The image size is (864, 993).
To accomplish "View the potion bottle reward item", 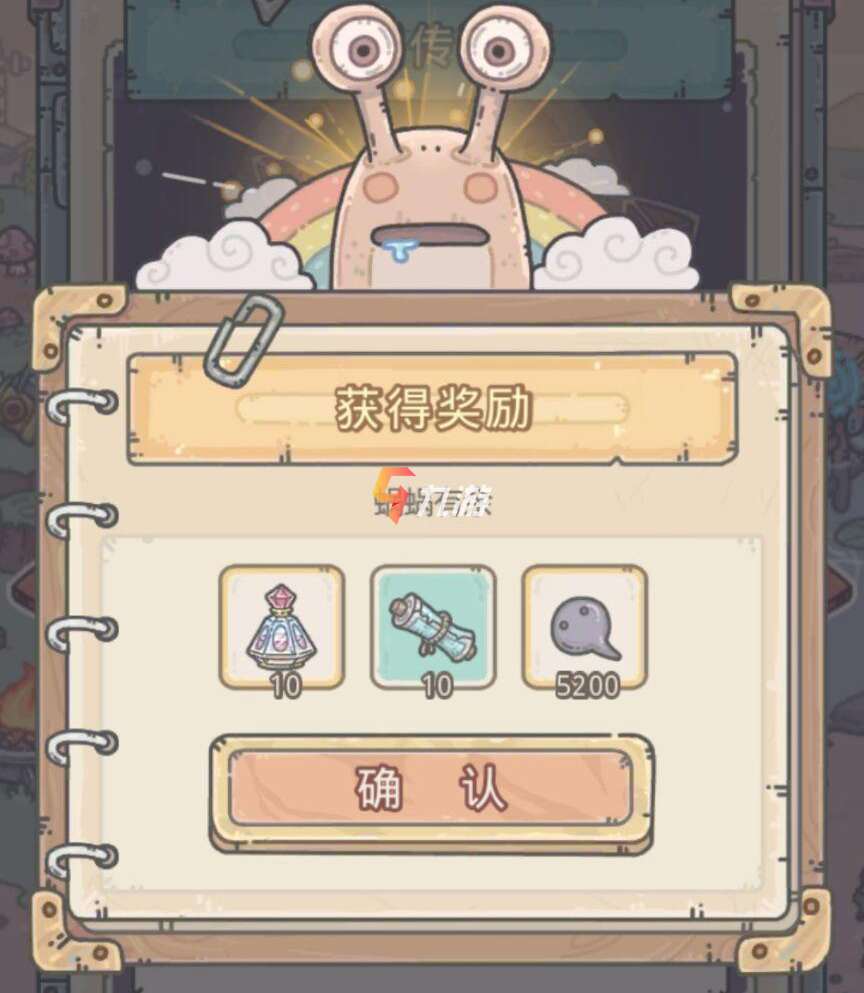I will [x=282, y=627].
